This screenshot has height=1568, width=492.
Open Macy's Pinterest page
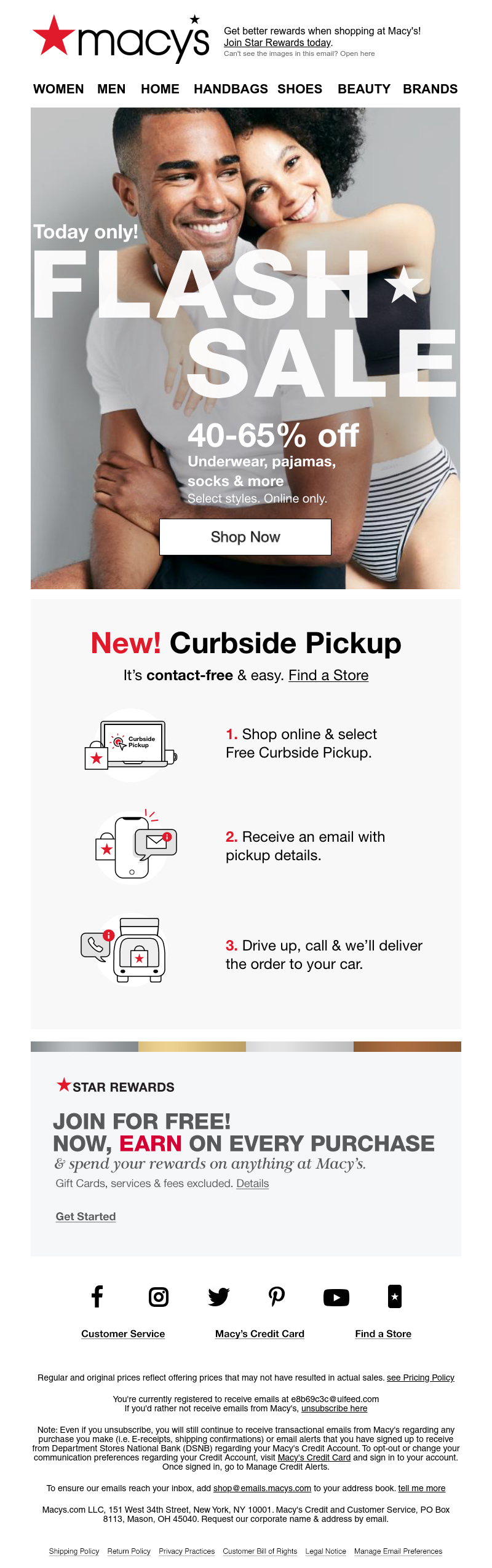(277, 1296)
